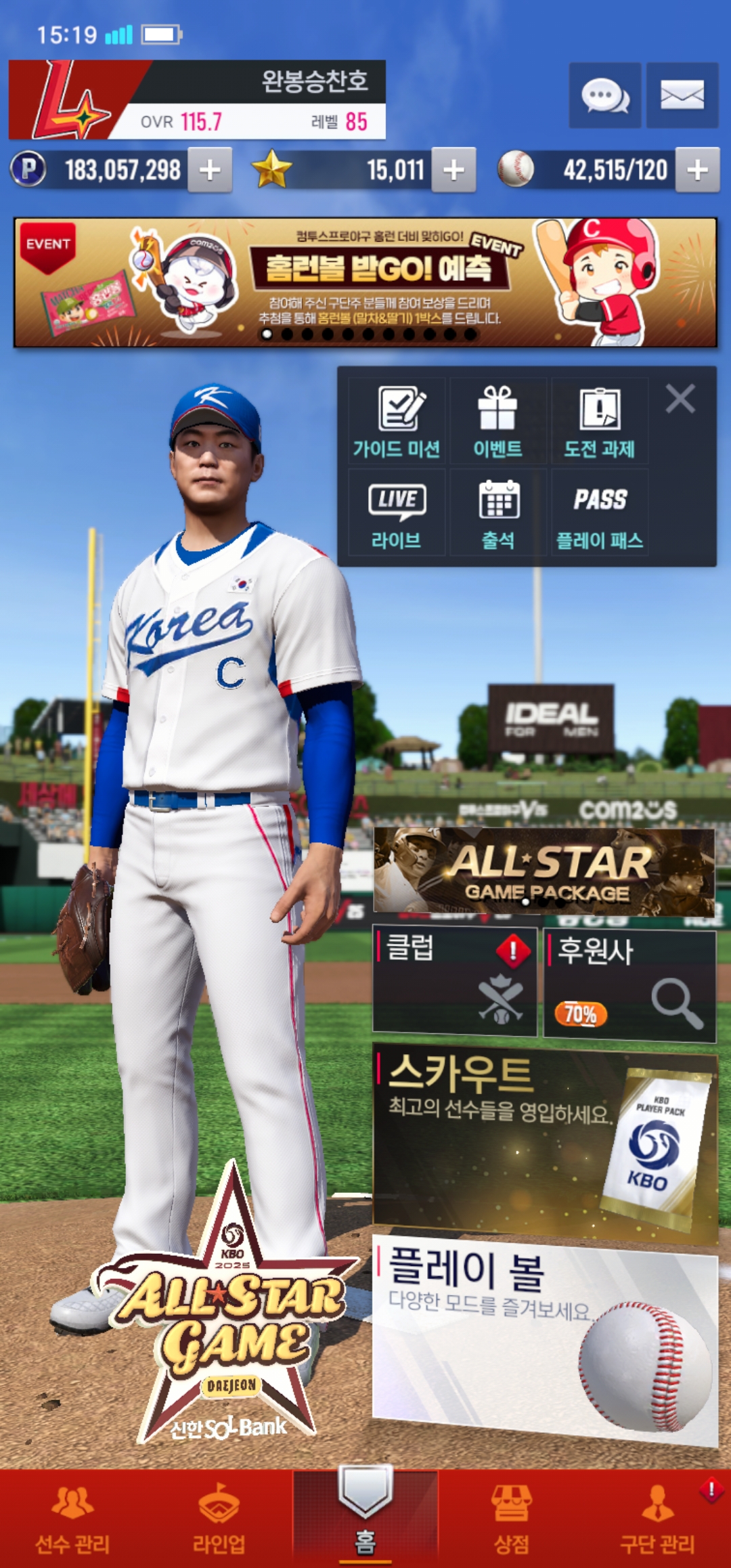Close the quick menu panel
The height and width of the screenshot is (1568, 731).
coord(680,399)
